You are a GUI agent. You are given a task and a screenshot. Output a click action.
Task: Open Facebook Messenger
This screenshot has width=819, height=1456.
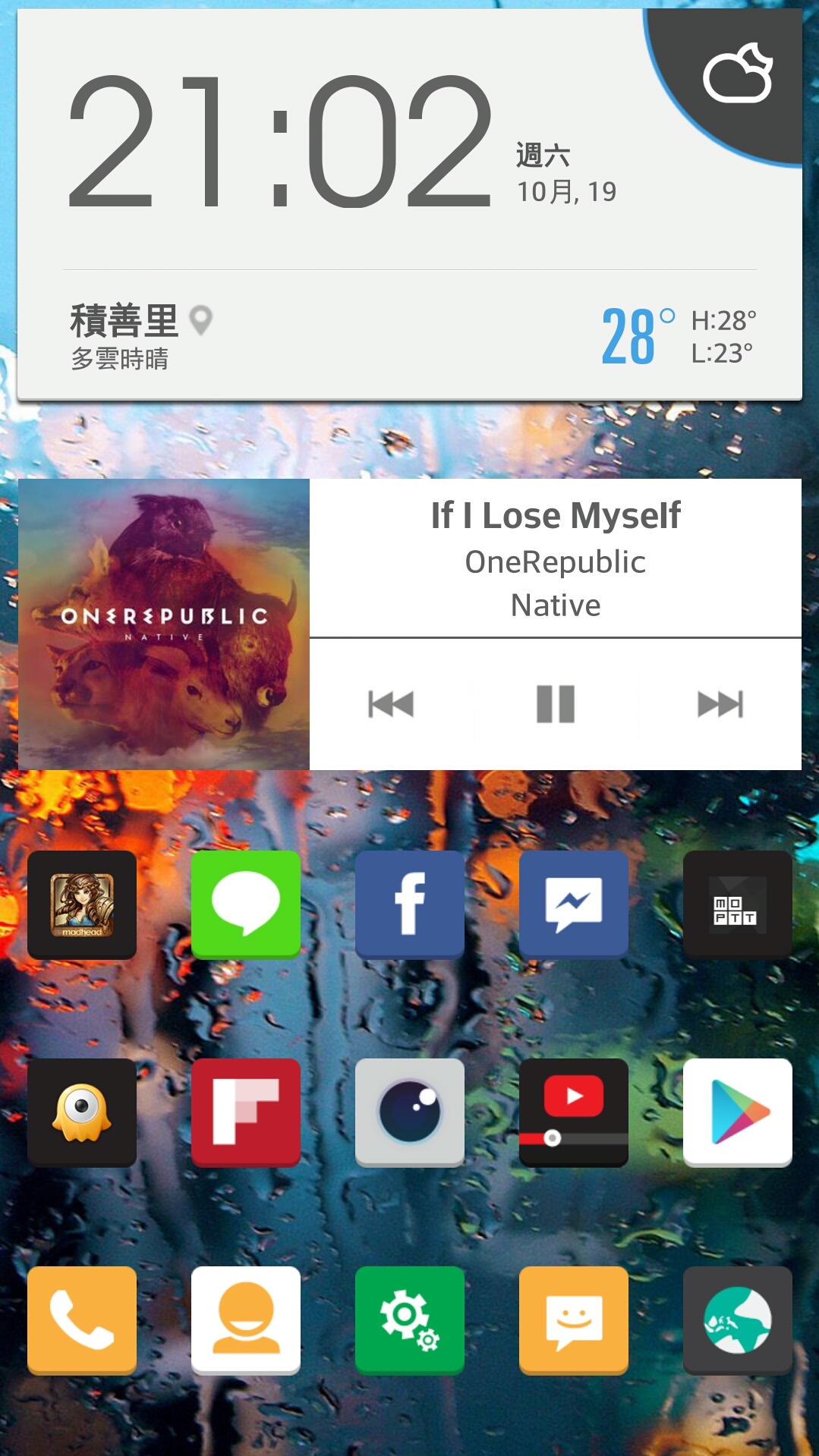tap(574, 904)
